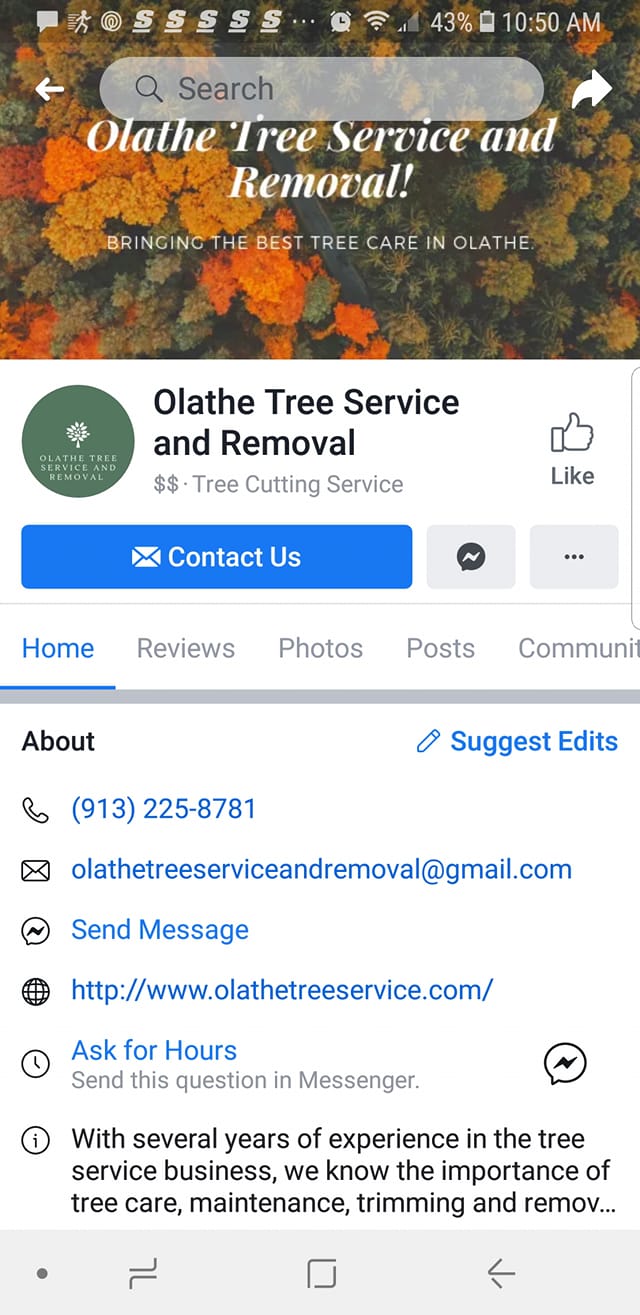The image size is (640, 1315).
Task: Go back using the top-left arrow
Action: pyautogui.click(x=49, y=89)
